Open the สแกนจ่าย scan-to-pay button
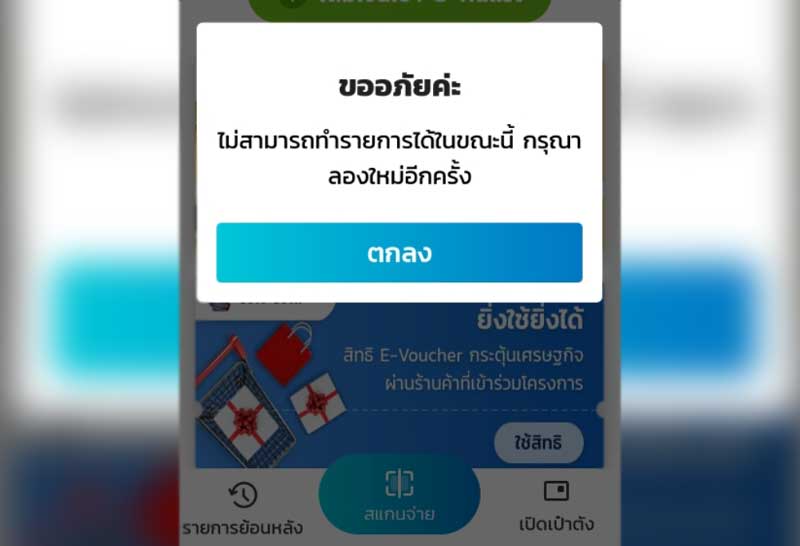This screenshot has height=546, width=800. [399, 497]
